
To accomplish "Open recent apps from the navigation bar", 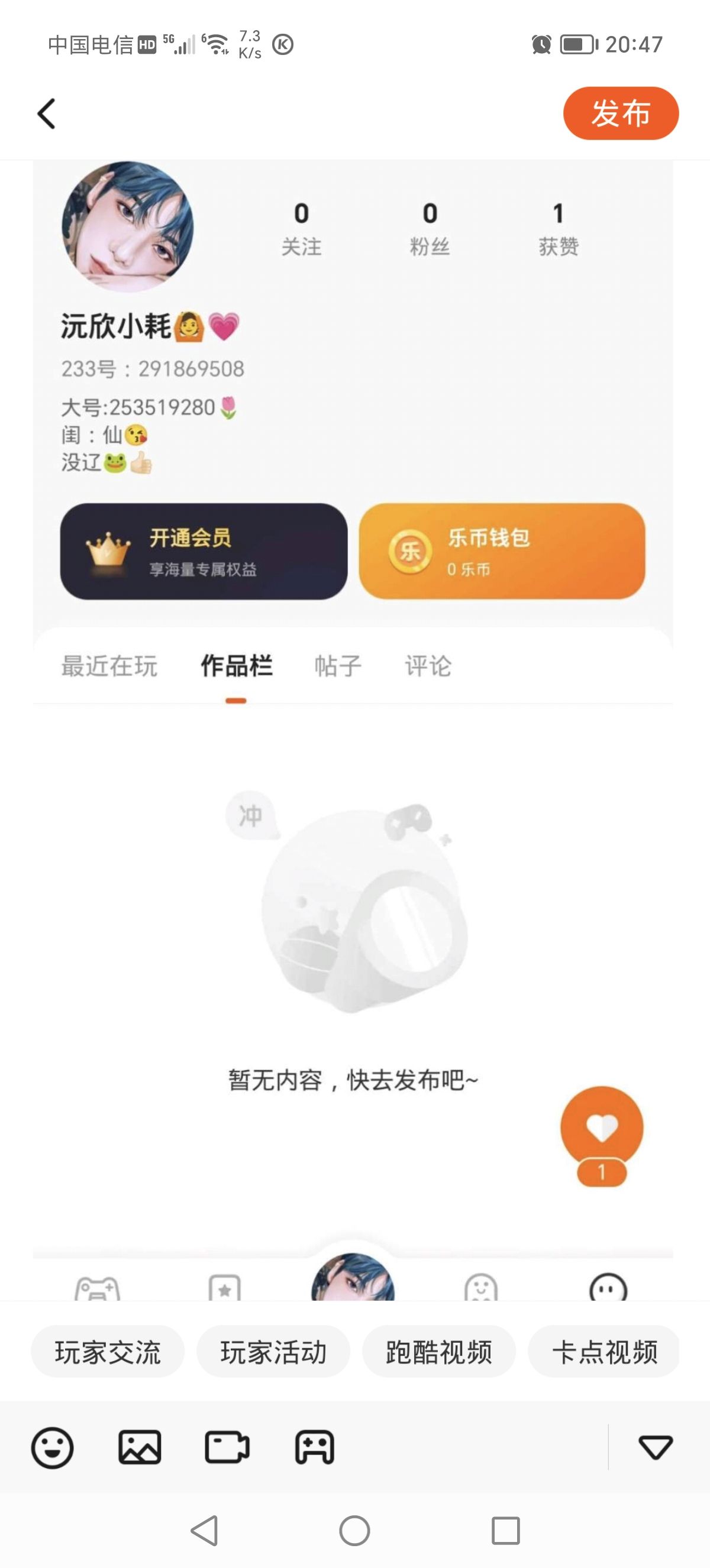I will click(x=505, y=1530).
